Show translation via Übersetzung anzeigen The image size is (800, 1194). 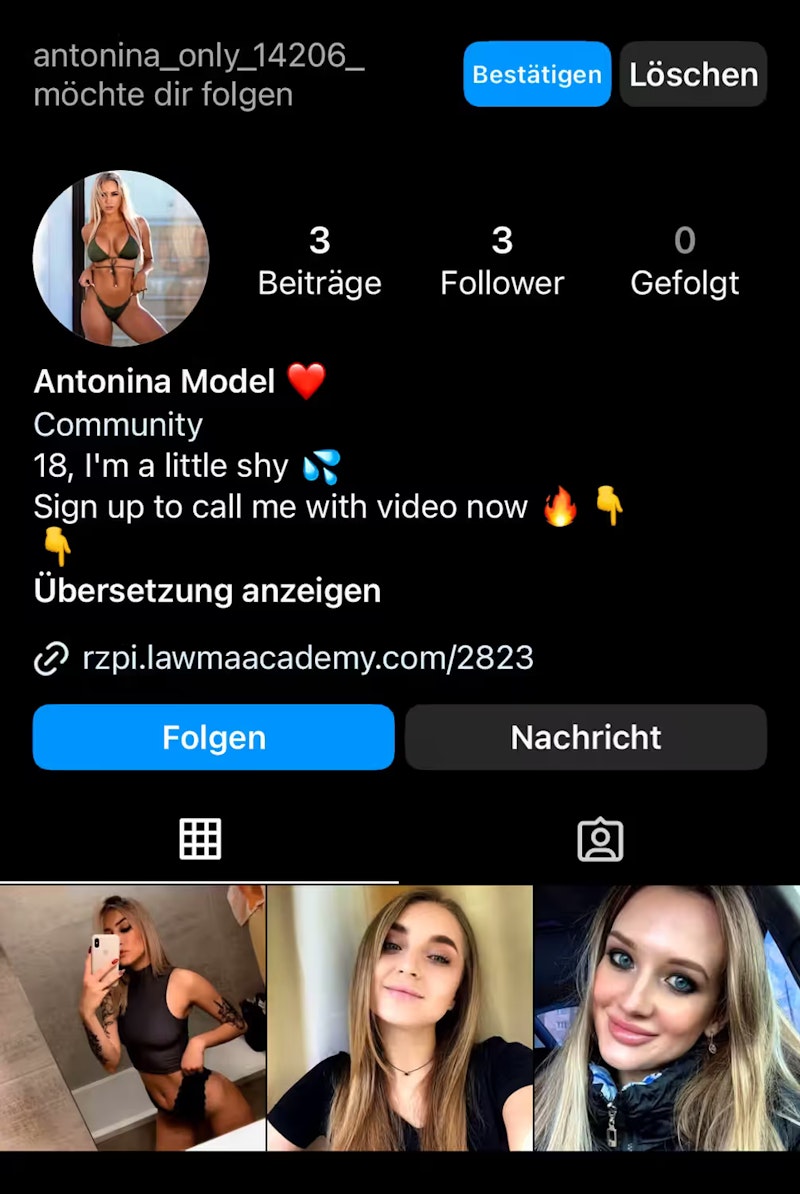point(207,590)
